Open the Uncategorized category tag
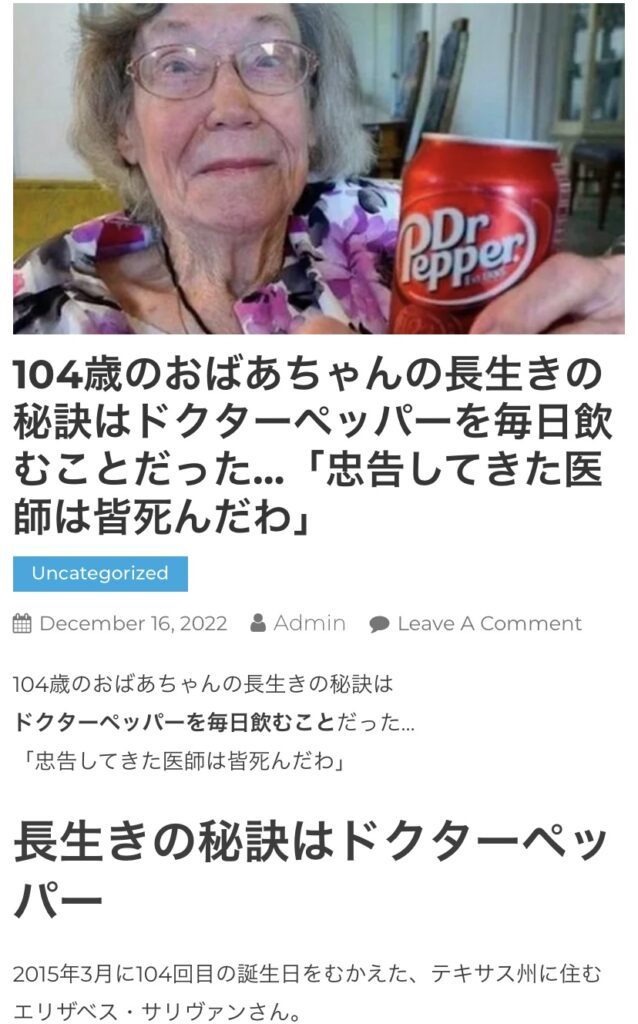Image resolution: width=638 pixels, height=1024 pixels. [100, 574]
